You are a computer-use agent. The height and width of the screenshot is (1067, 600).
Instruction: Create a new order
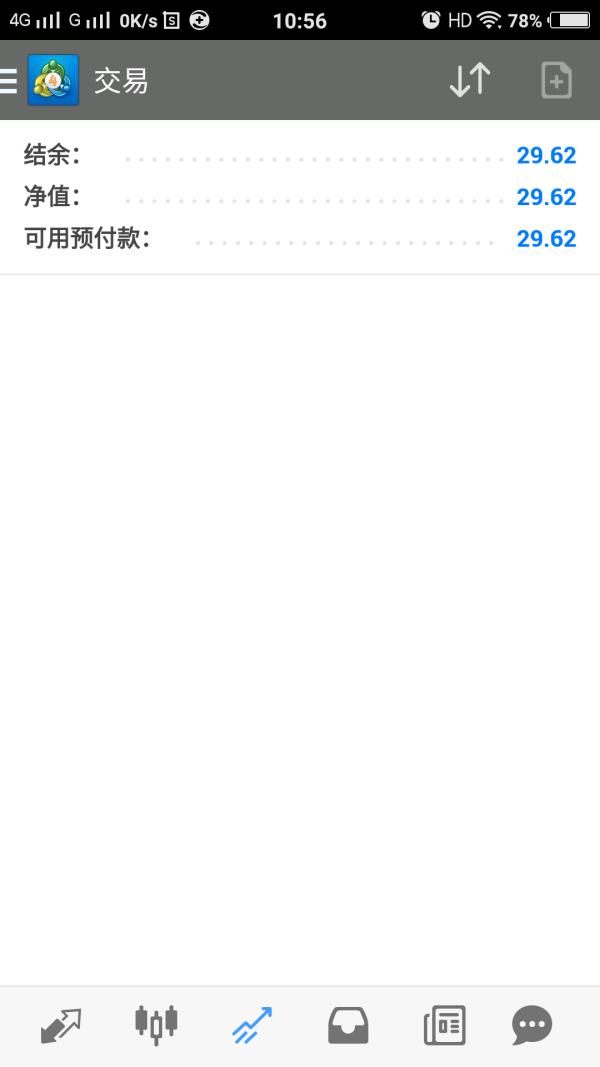click(x=556, y=80)
